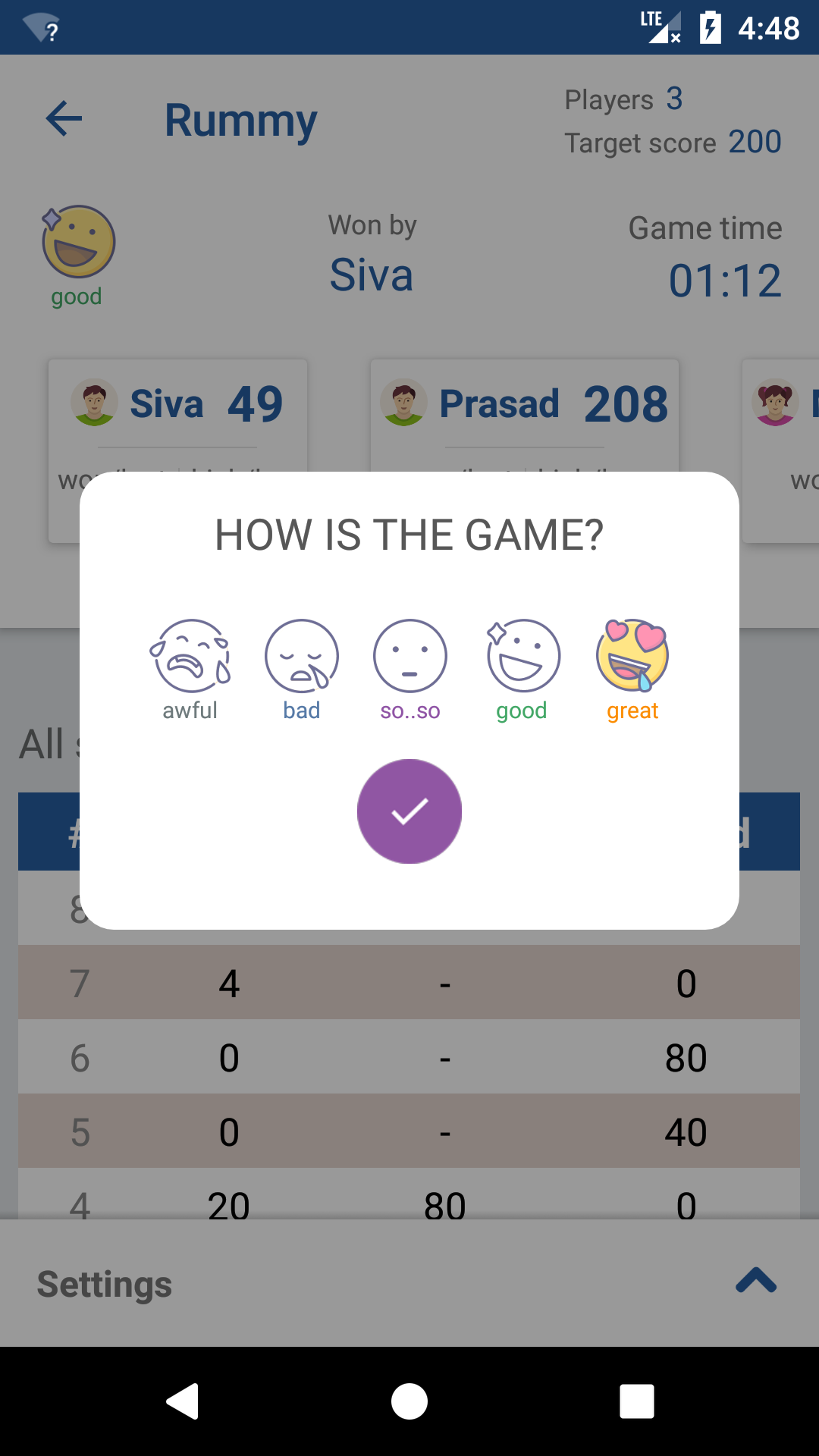Screen dimensions: 819x1456
Task: Pick the good rating emoji
Action: [522, 656]
